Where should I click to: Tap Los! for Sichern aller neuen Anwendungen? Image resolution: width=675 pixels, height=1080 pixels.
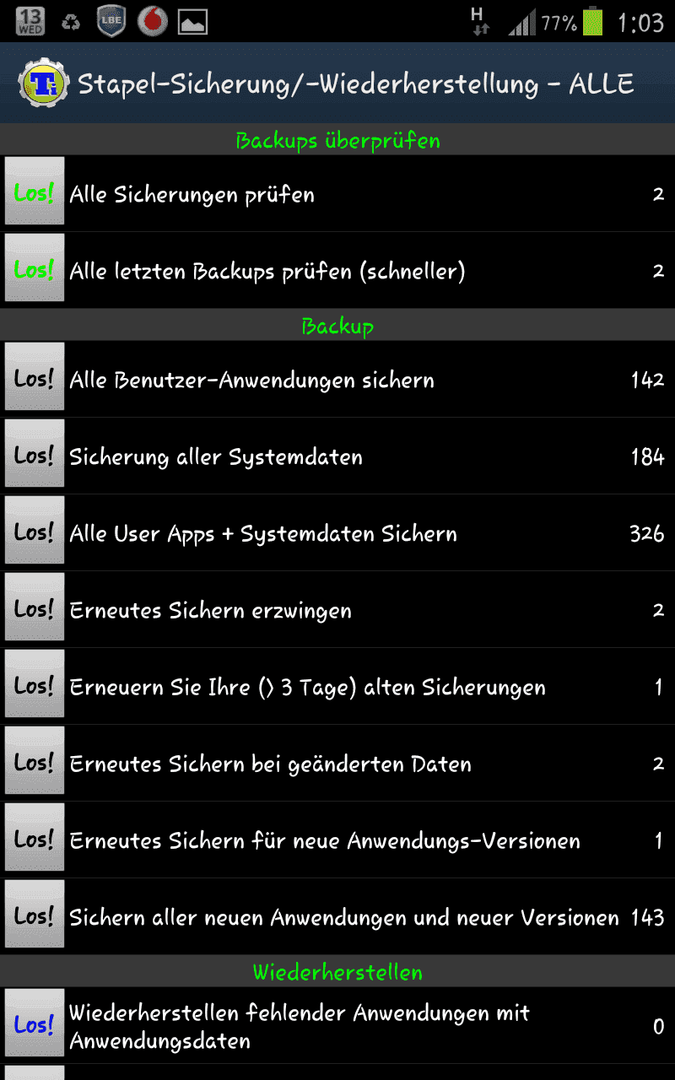[x=34, y=916]
